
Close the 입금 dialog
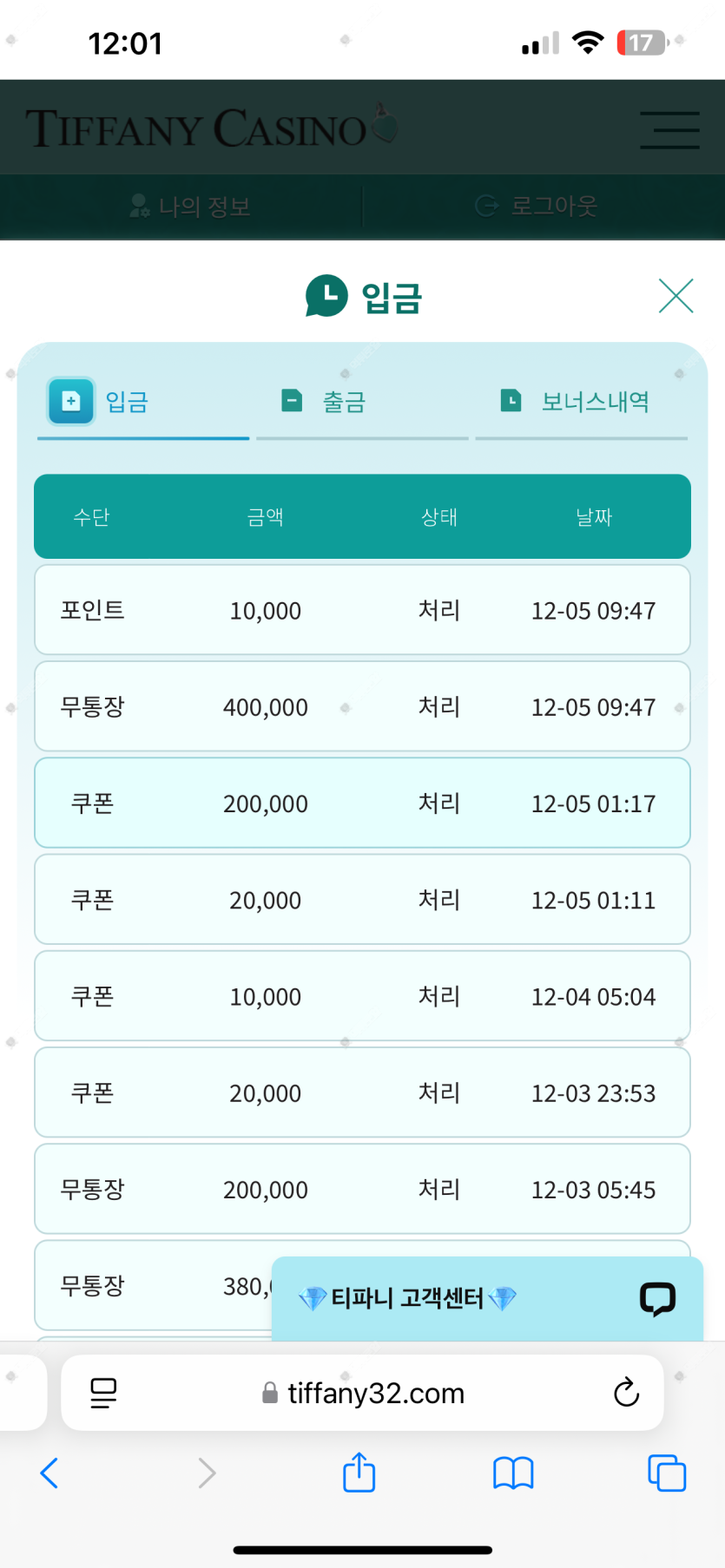tap(676, 296)
